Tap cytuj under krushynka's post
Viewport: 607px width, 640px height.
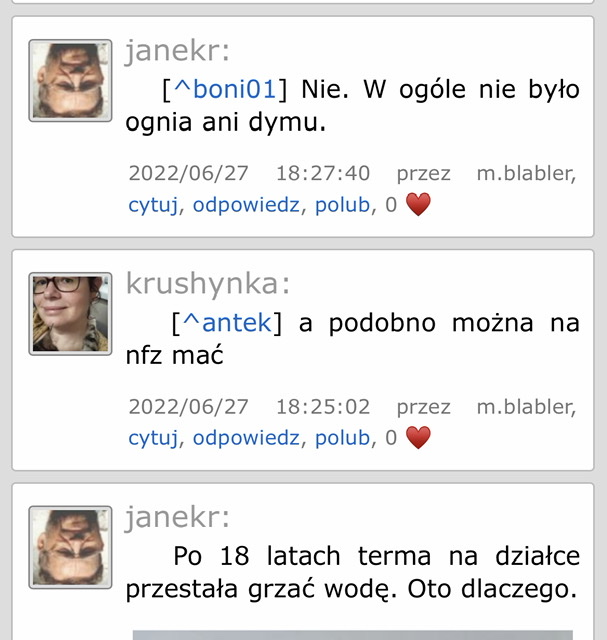pyautogui.click(x=153, y=438)
